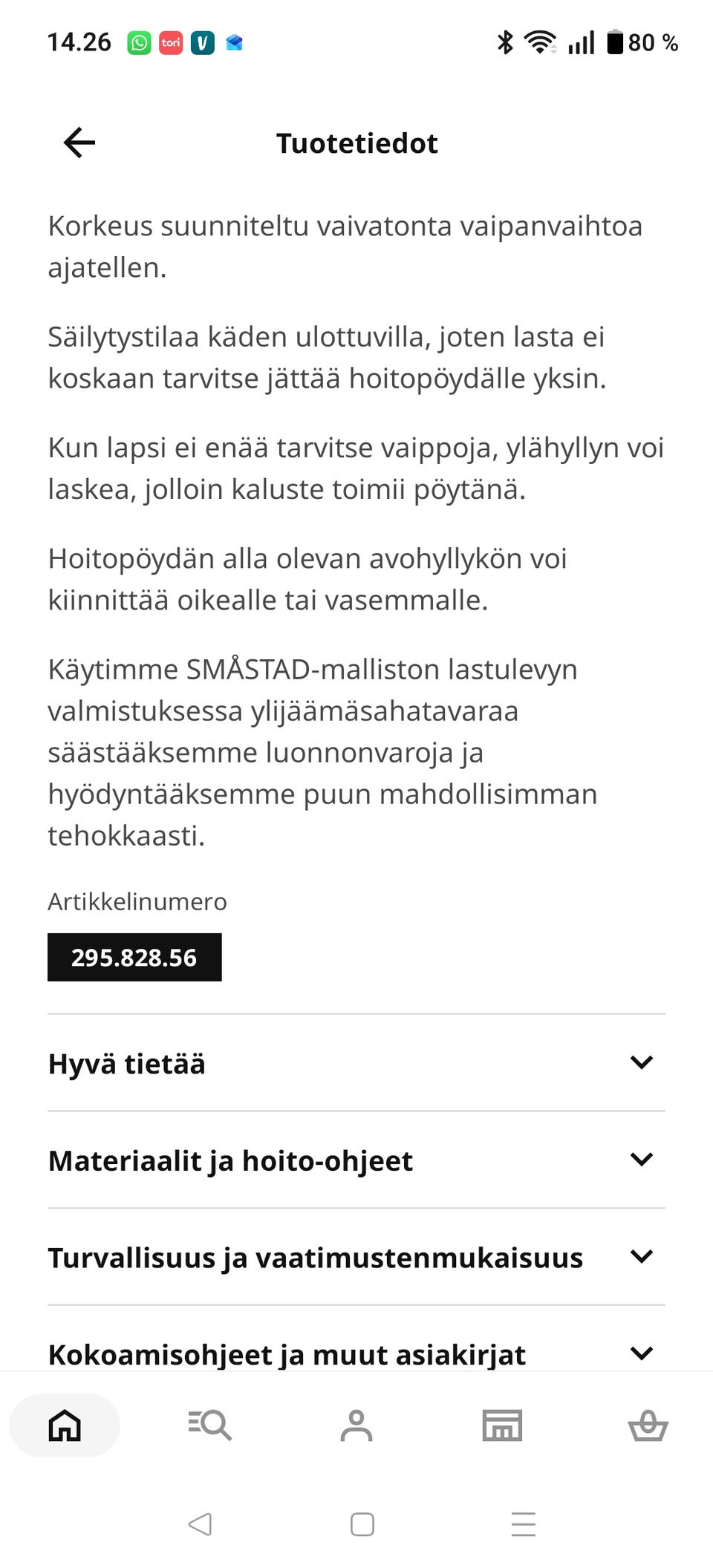The width and height of the screenshot is (713, 1568).
Task: Open the shopping bag icon
Action: click(648, 1425)
